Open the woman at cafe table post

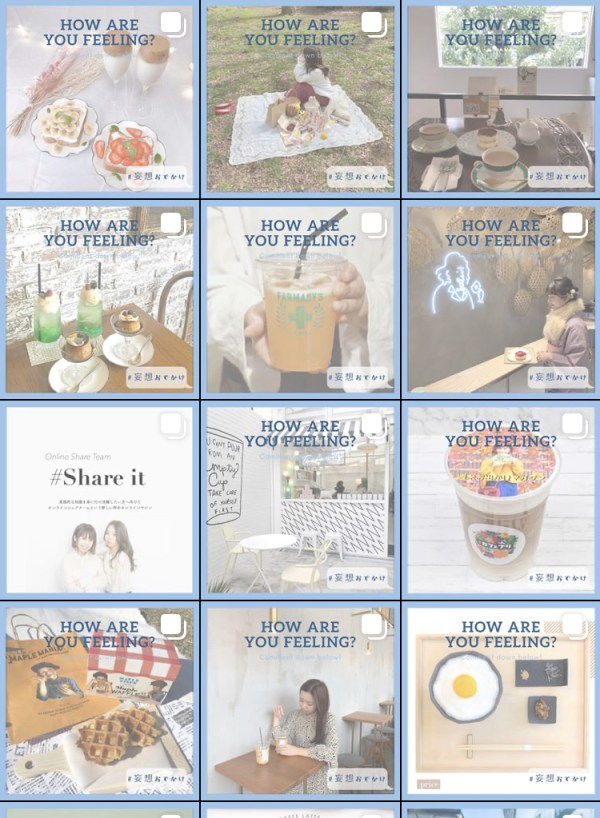point(300,700)
